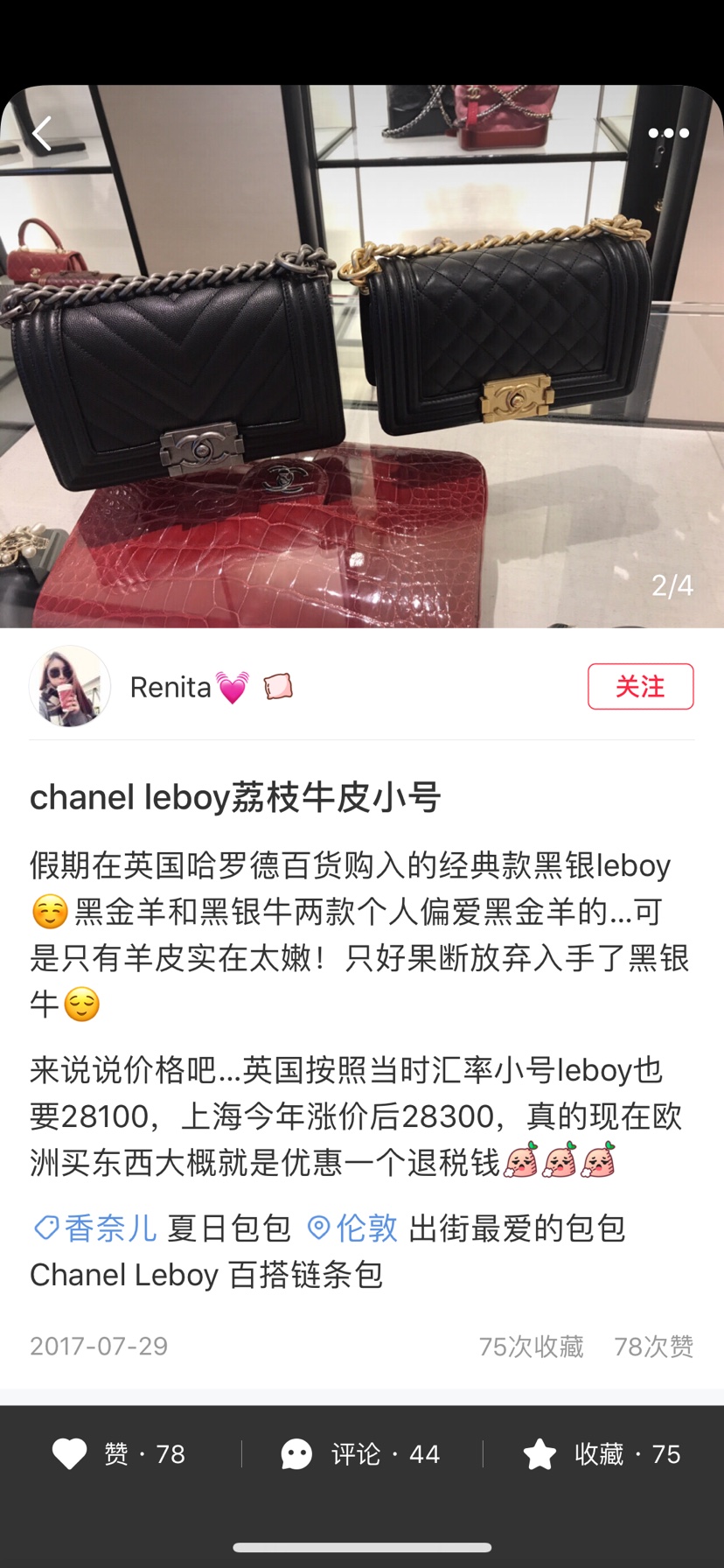This screenshot has height=1568, width=724.
Task: Go back using the top-left arrow
Action: coord(42,133)
